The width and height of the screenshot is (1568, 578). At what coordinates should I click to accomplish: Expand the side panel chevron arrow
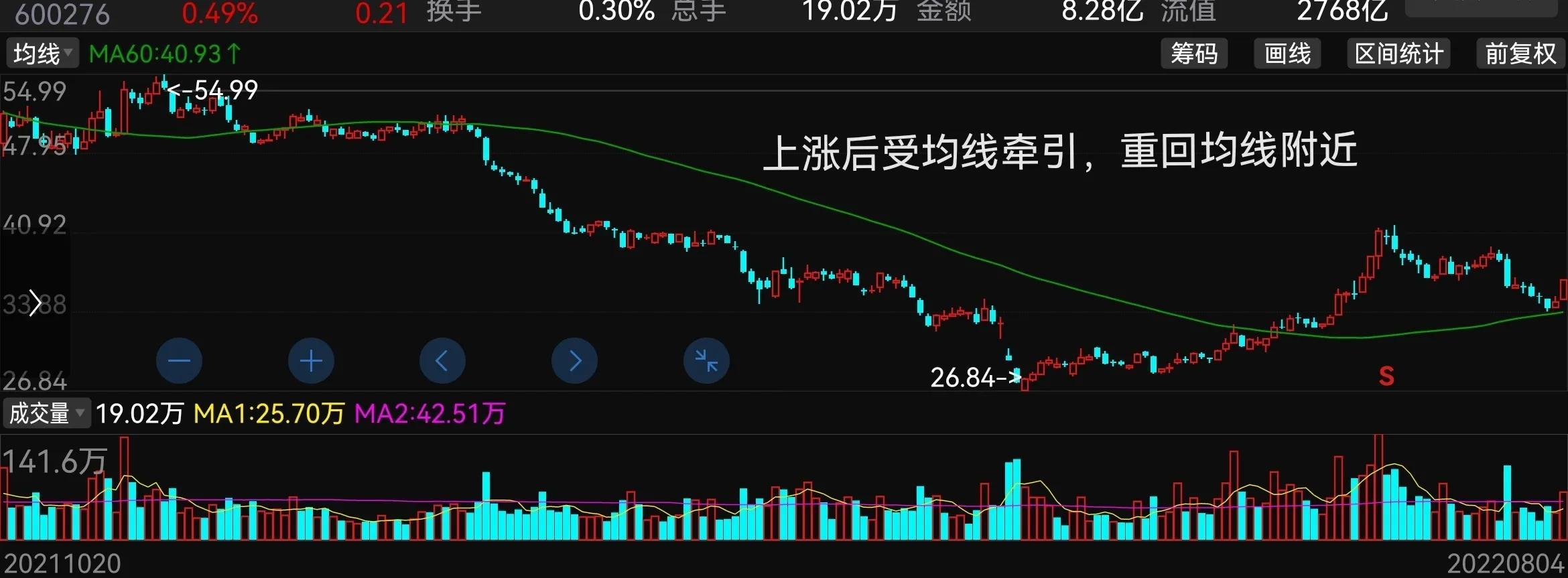point(35,303)
